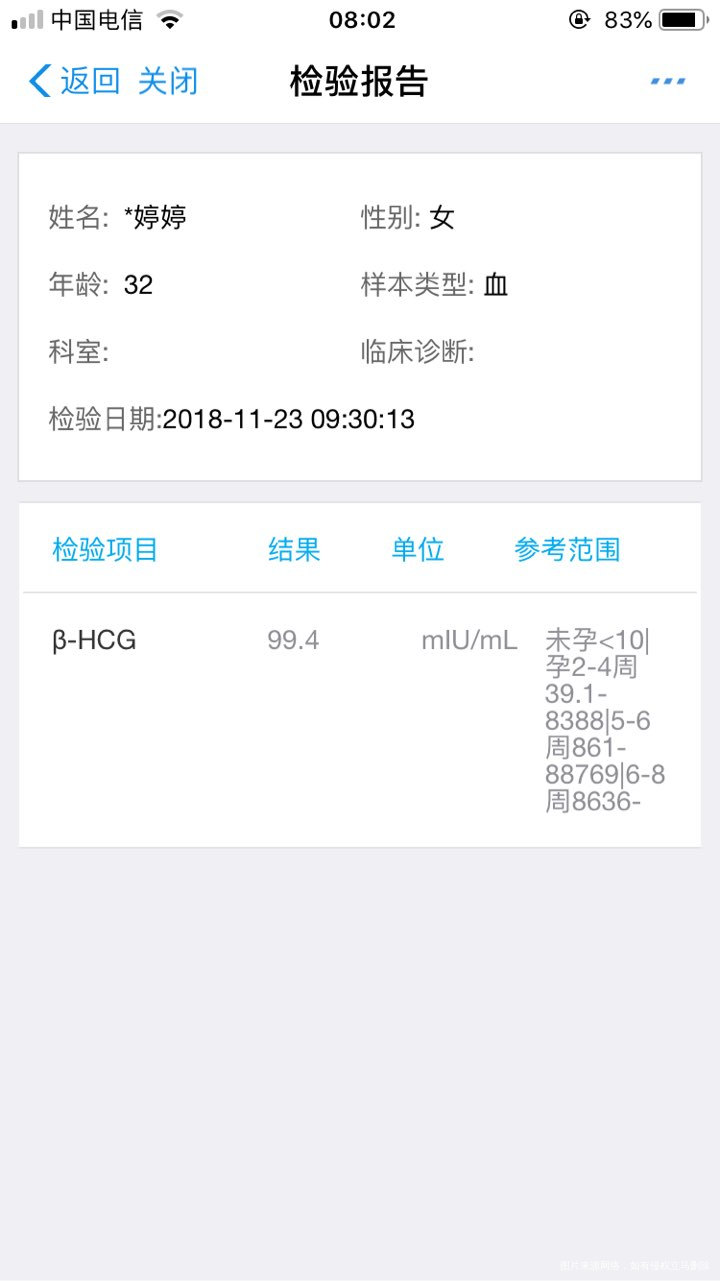720x1281 pixels.
Task: Tap the 检验报告 title
Action: point(360,83)
